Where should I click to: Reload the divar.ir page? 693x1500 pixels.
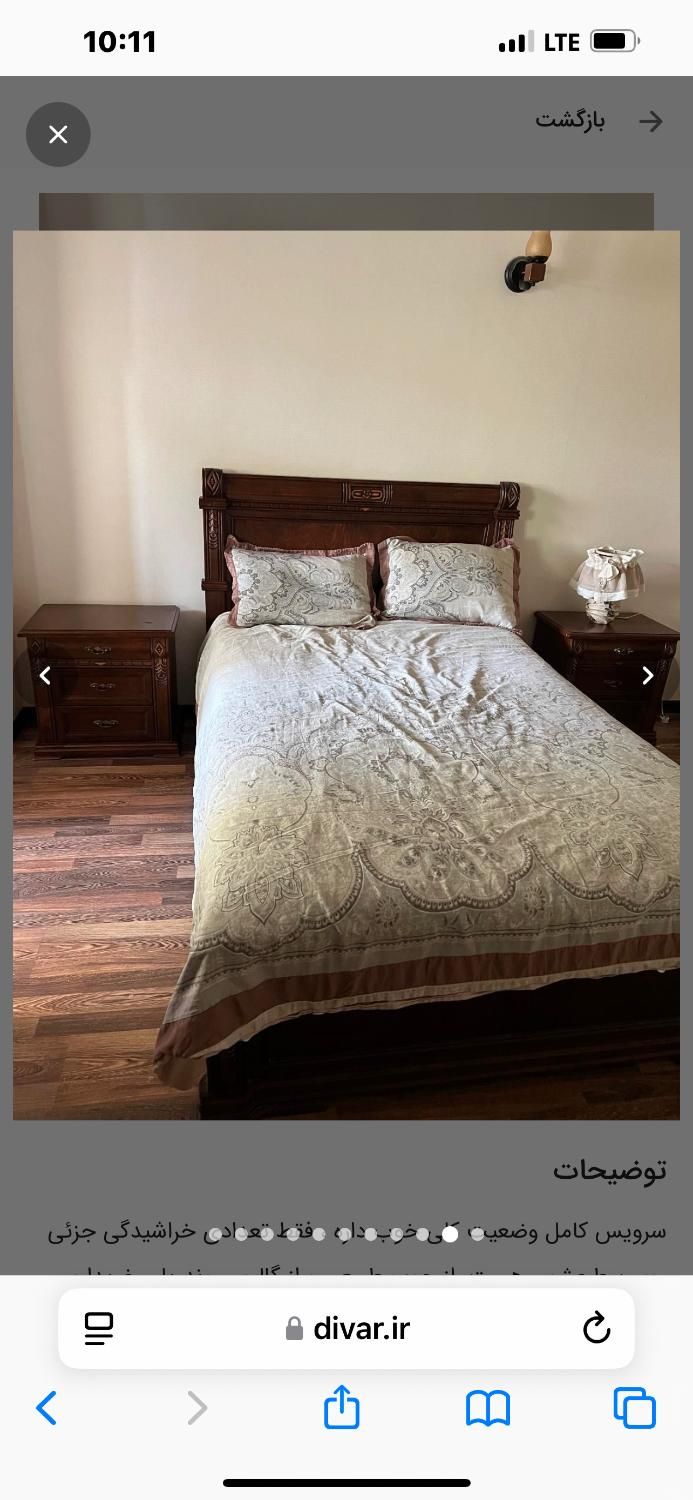pos(596,1328)
